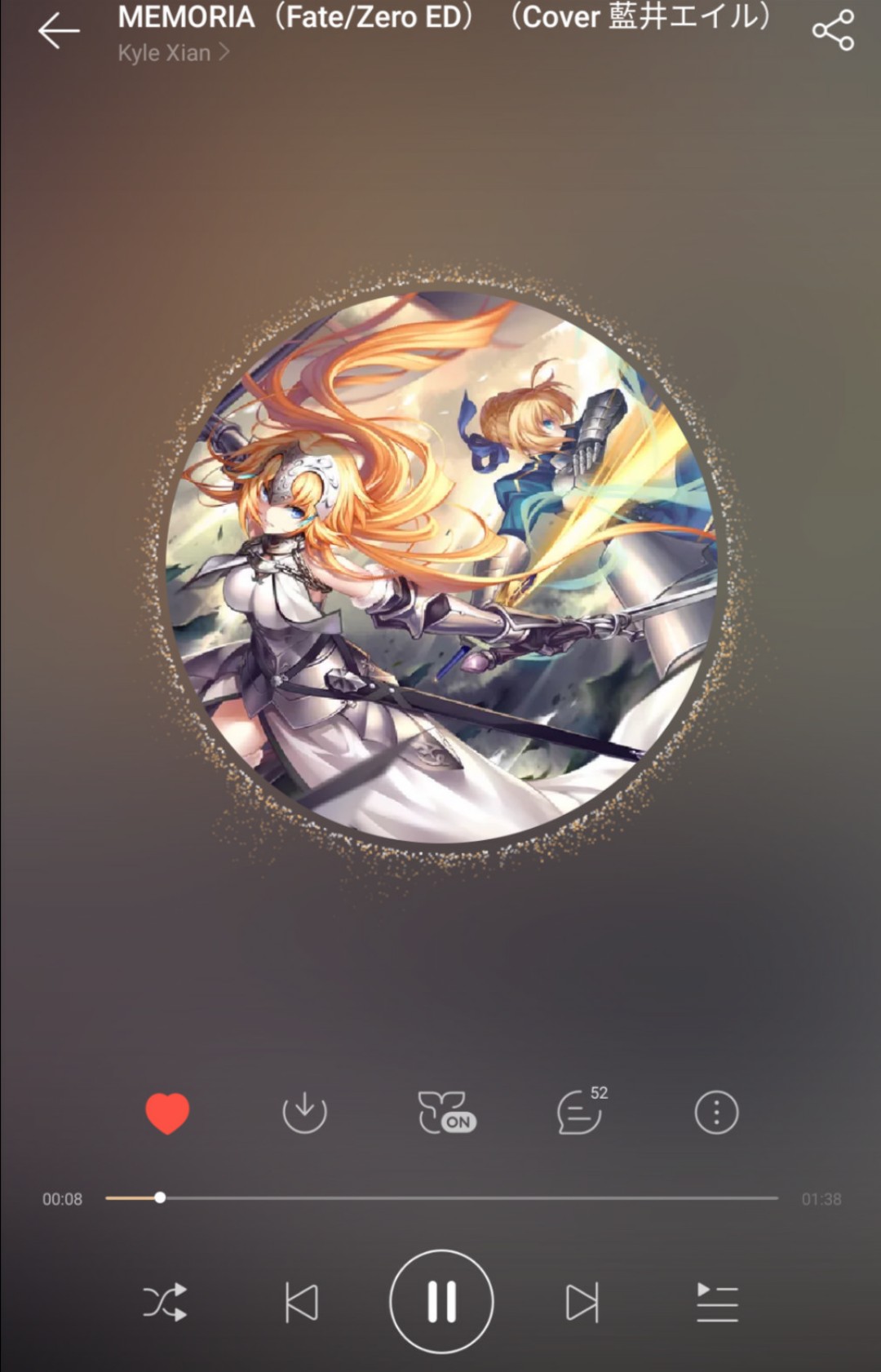Viewport: 881px width, 1372px height.
Task: Go back from the player screen
Action: pos(59,31)
